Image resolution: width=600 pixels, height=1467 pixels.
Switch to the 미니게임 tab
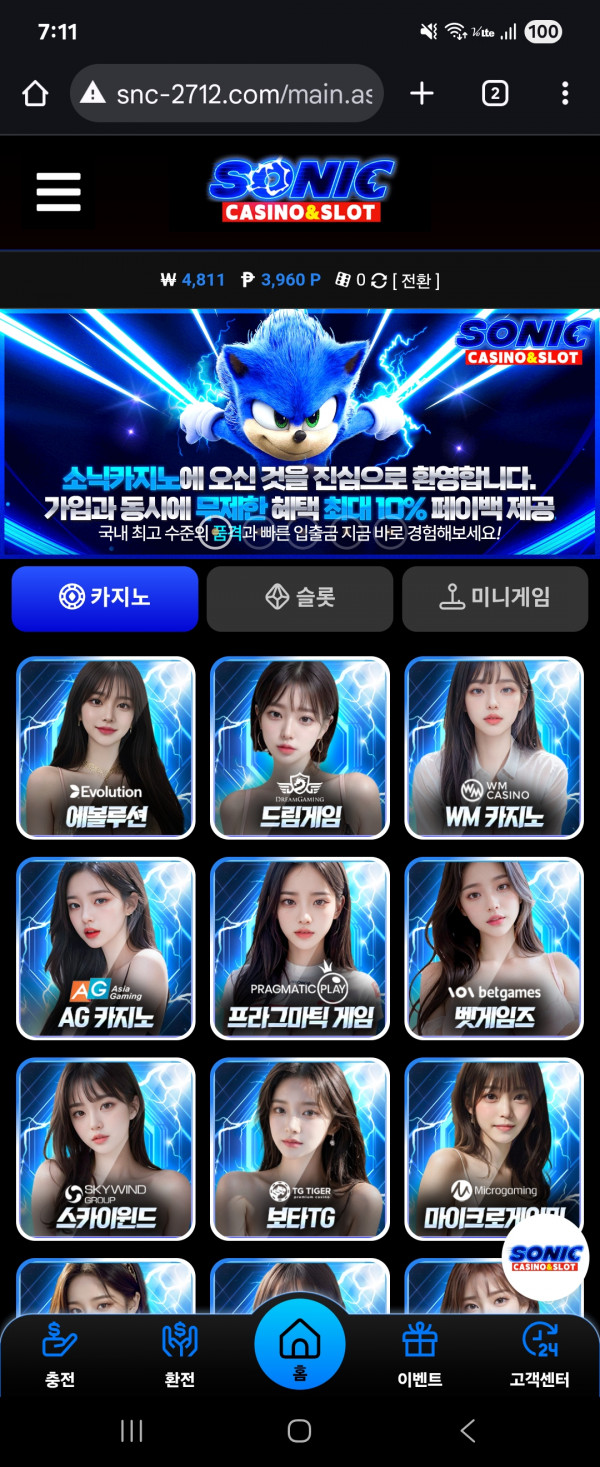(495, 598)
